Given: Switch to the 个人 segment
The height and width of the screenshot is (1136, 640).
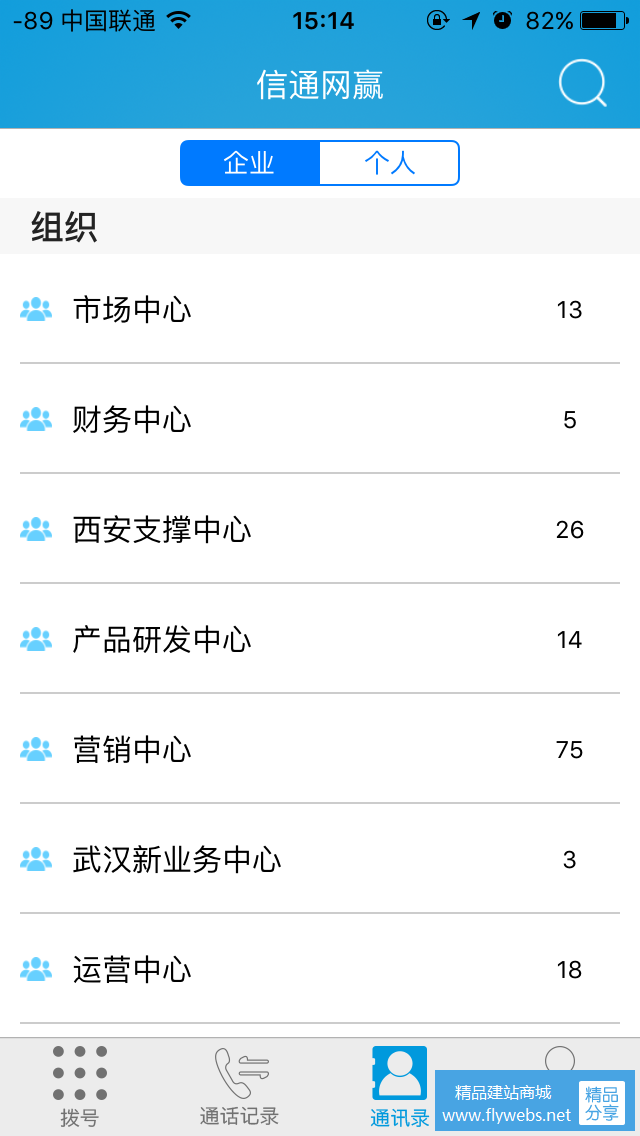Looking at the screenshot, I should (x=389, y=163).
